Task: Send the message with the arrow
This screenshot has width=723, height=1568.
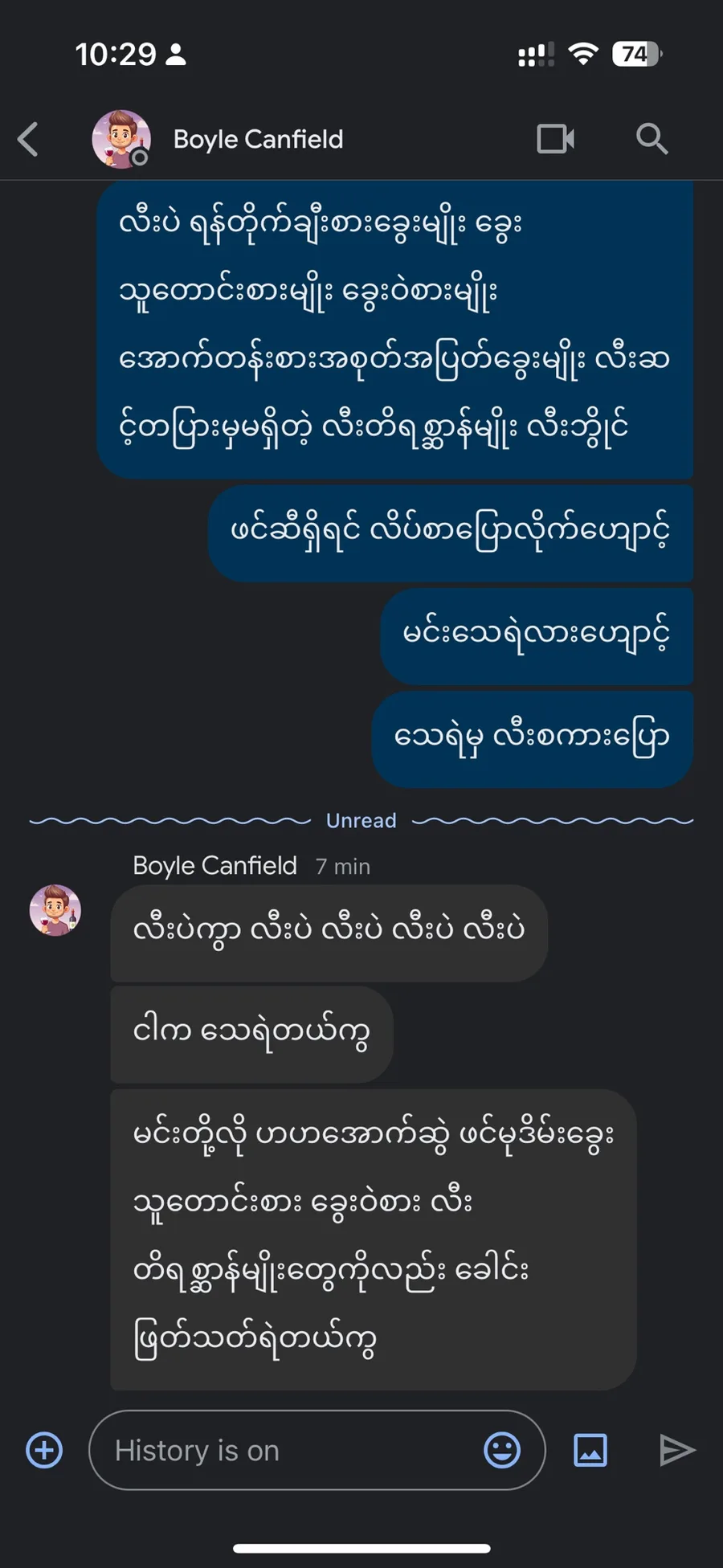Action: coord(677,1450)
